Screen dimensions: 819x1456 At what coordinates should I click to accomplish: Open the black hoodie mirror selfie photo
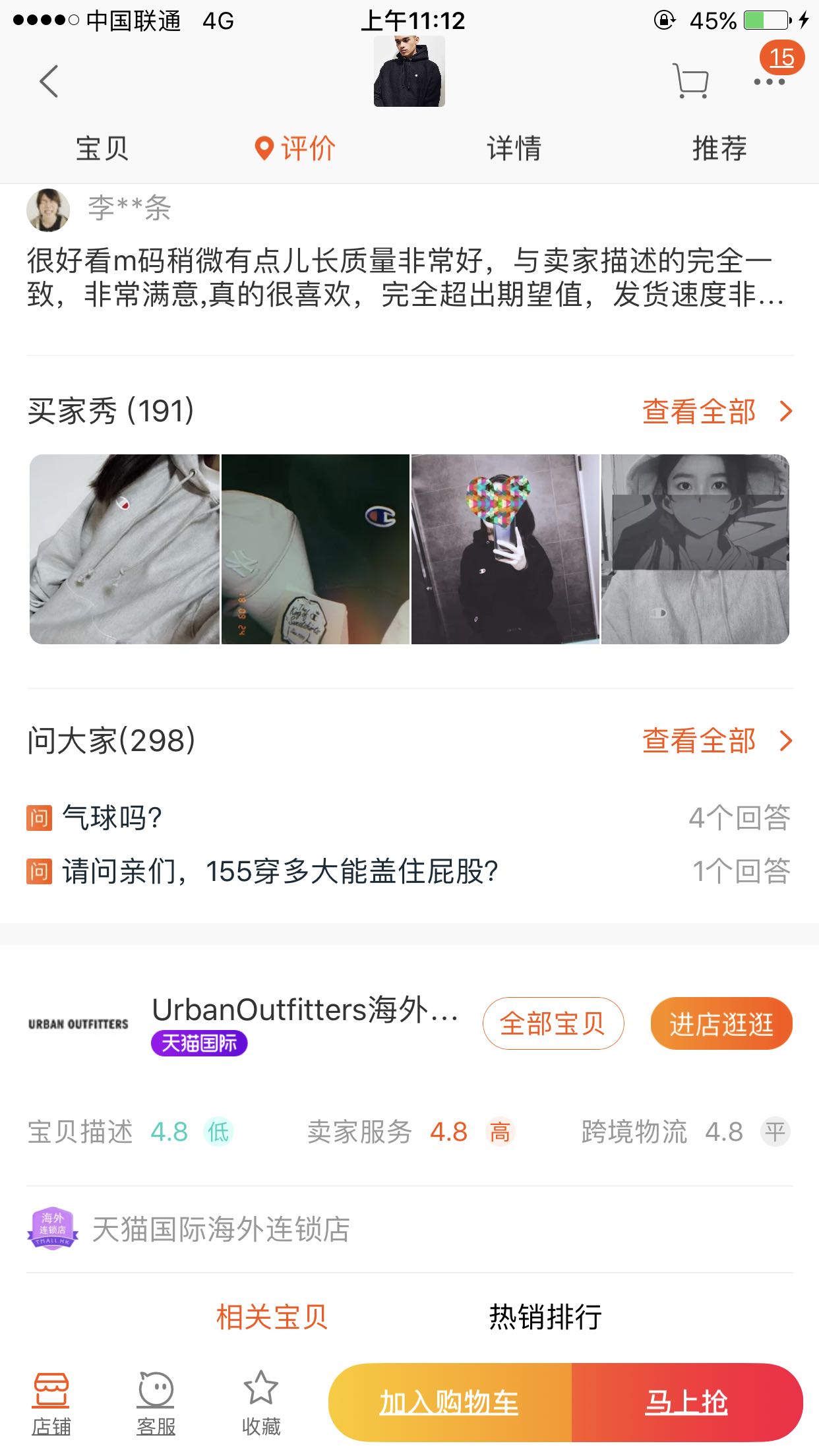pos(505,549)
